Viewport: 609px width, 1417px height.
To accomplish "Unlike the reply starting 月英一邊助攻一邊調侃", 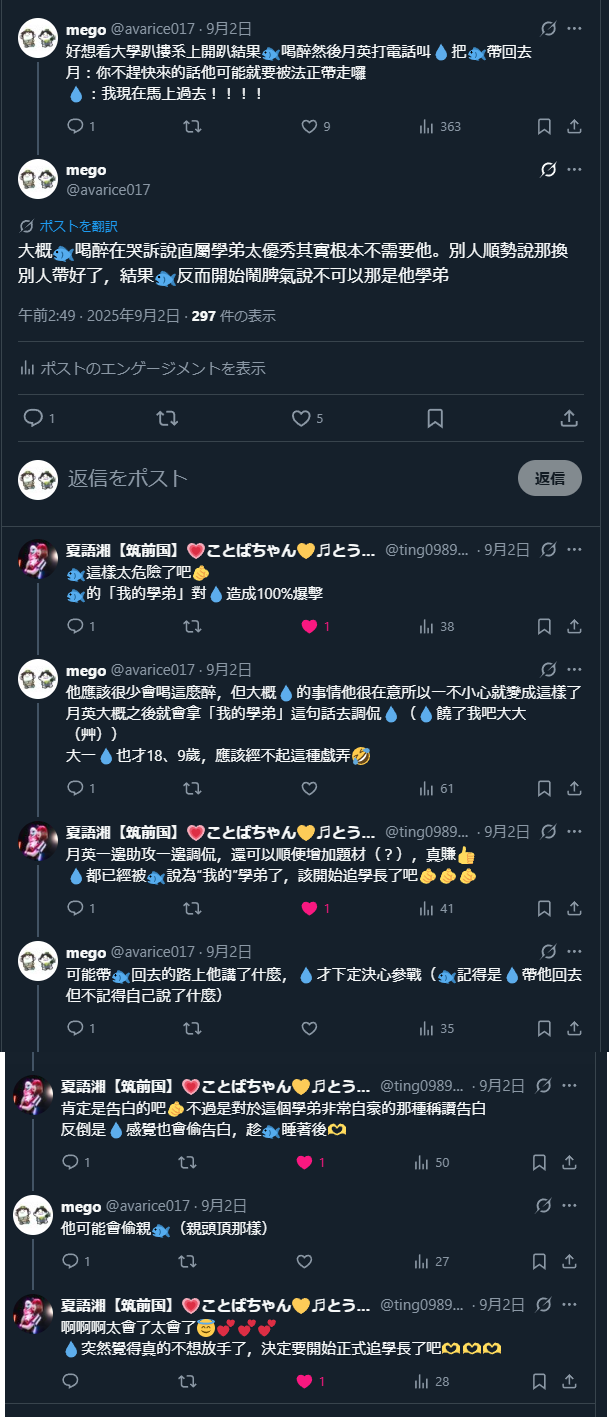I will [x=309, y=908].
